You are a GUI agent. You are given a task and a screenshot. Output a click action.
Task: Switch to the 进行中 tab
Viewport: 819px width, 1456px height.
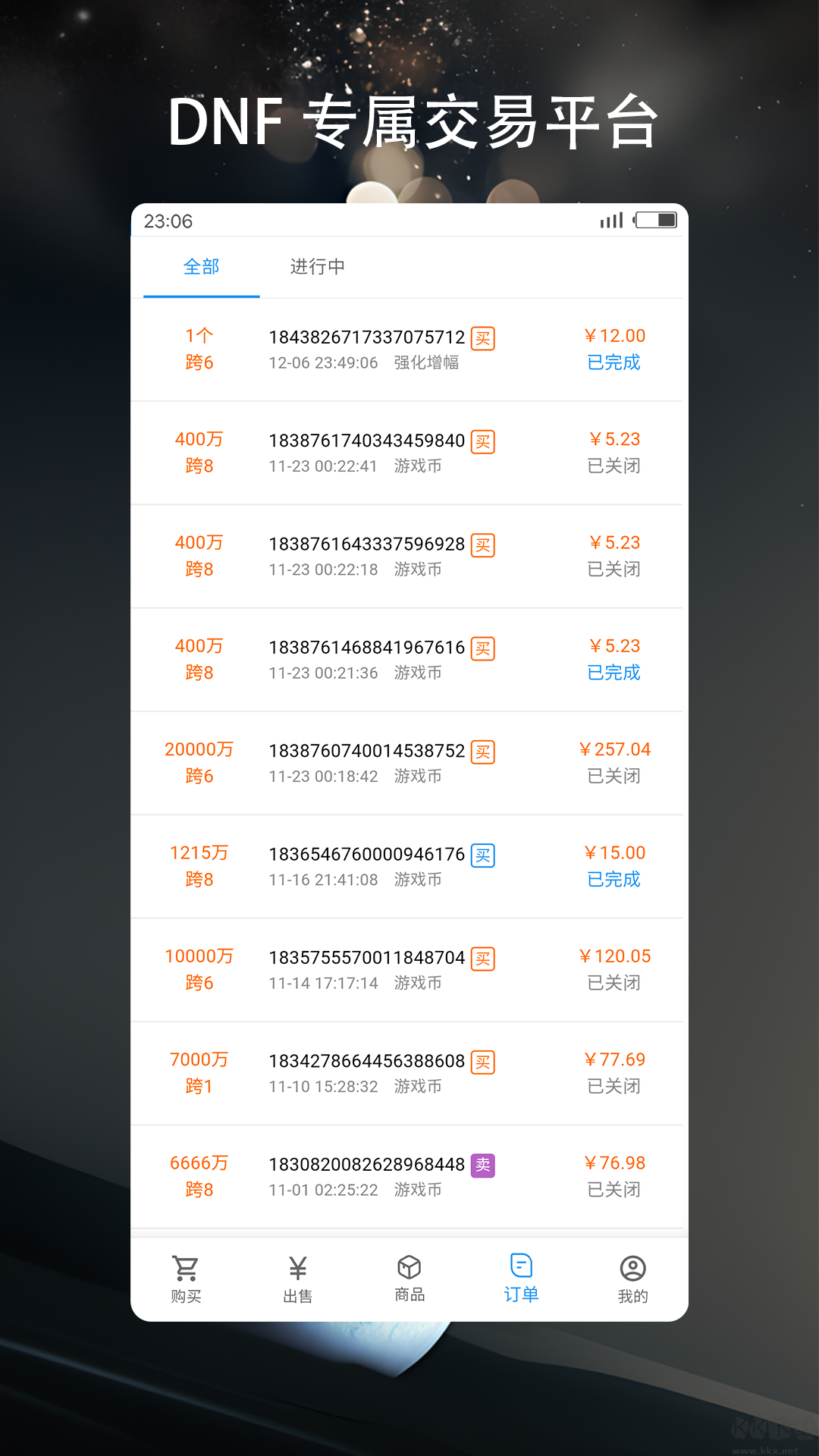(317, 267)
